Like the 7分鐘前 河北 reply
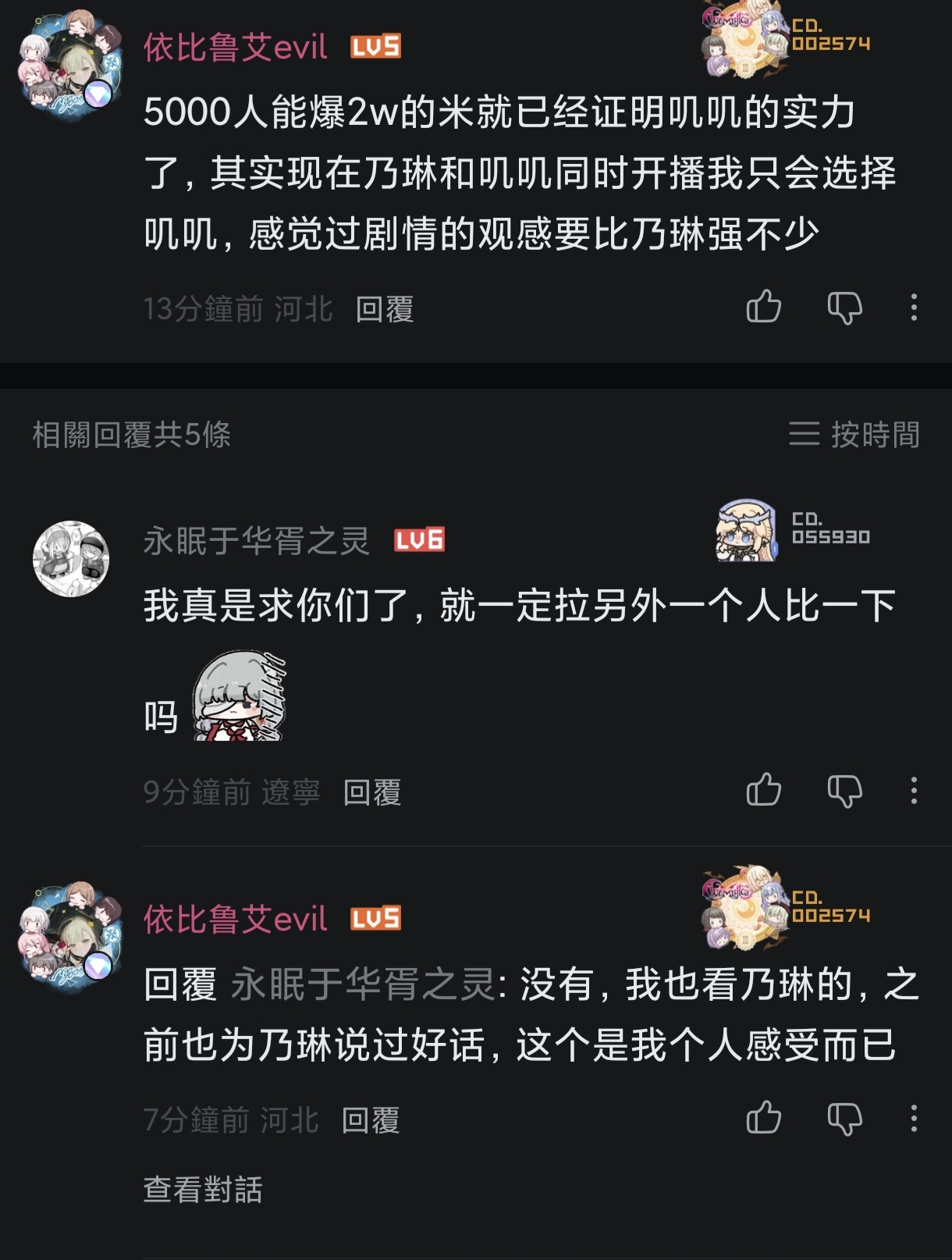Image resolution: width=952 pixels, height=1260 pixels. tap(763, 1118)
